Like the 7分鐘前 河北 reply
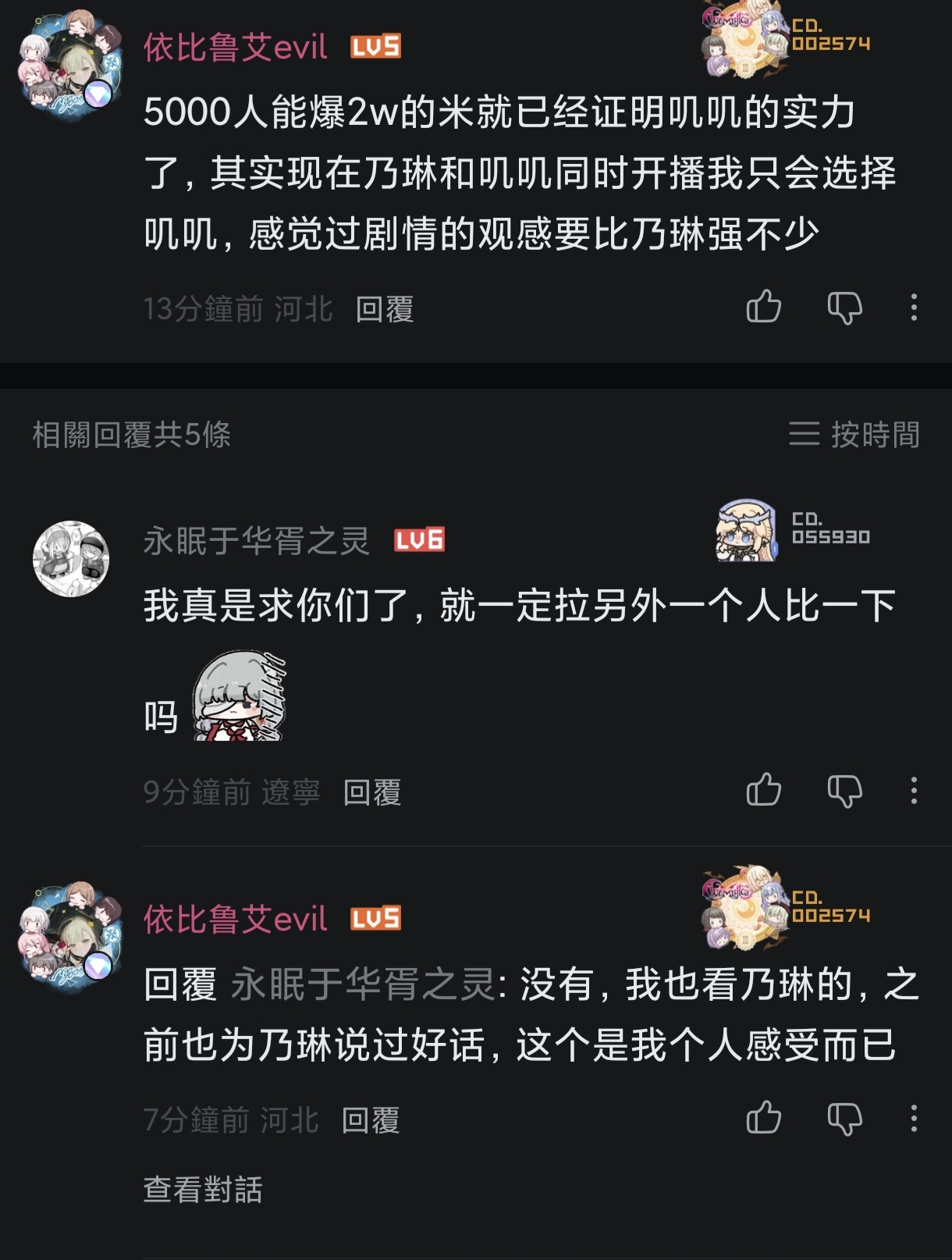Image resolution: width=952 pixels, height=1260 pixels. tap(763, 1118)
